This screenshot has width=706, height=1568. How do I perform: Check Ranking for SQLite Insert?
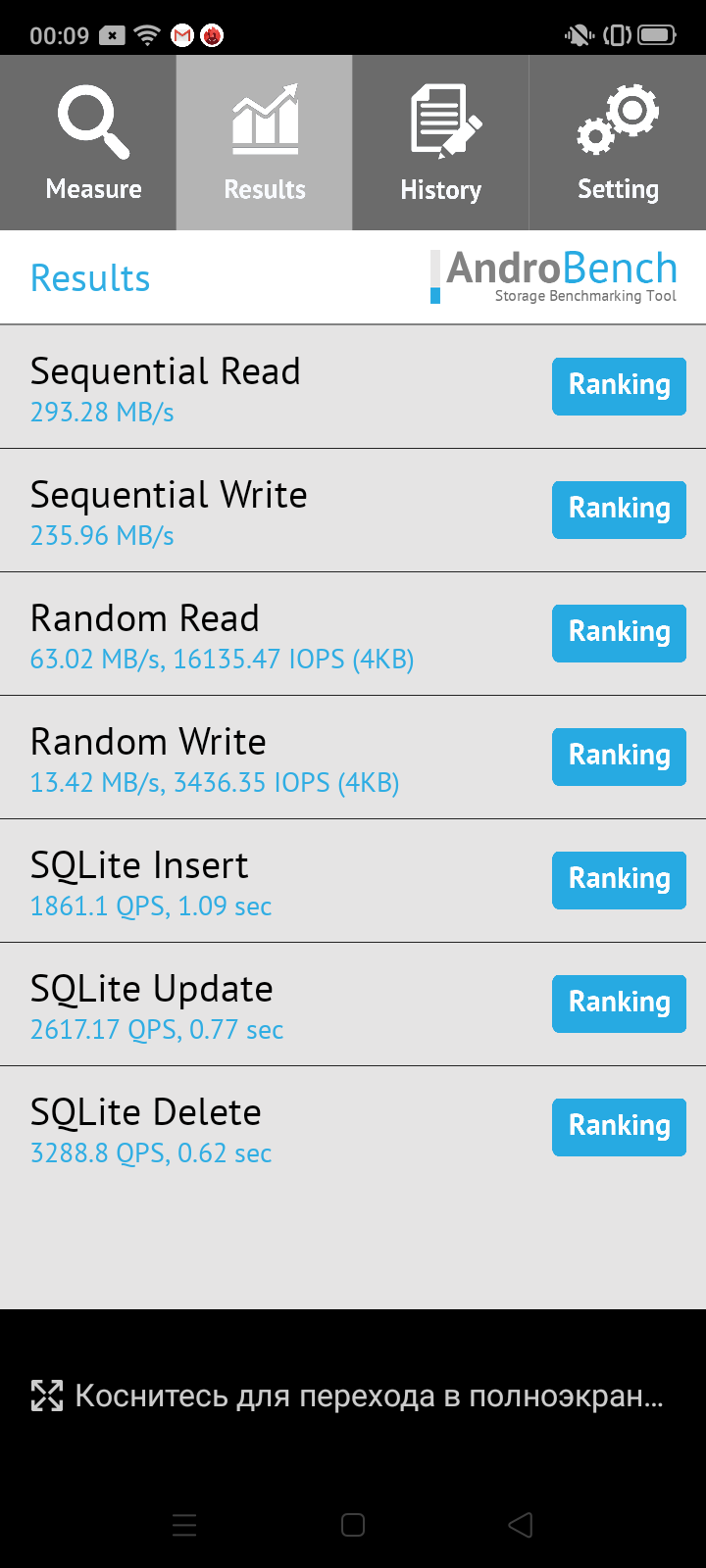click(x=619, y=880)
